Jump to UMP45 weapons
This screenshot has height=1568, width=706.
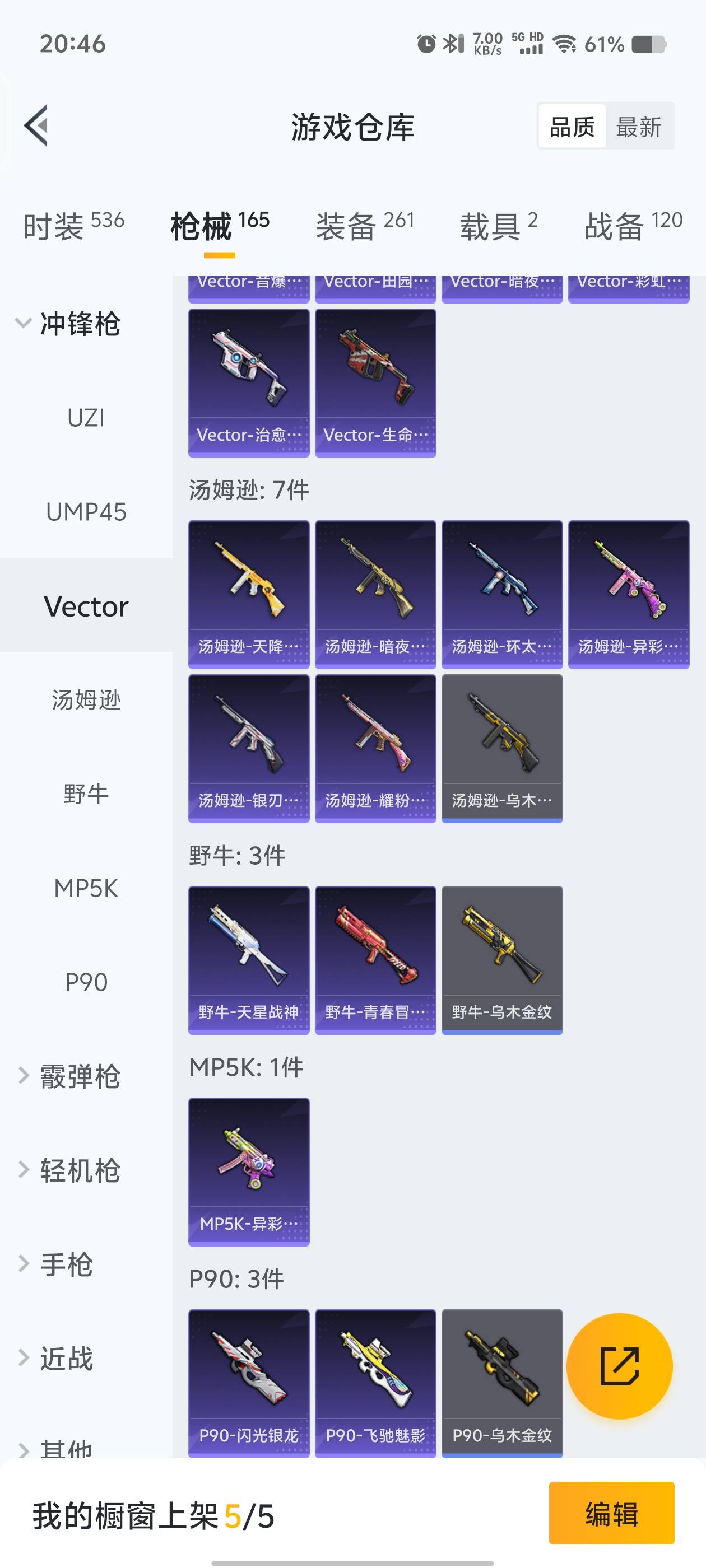[86, 512]
